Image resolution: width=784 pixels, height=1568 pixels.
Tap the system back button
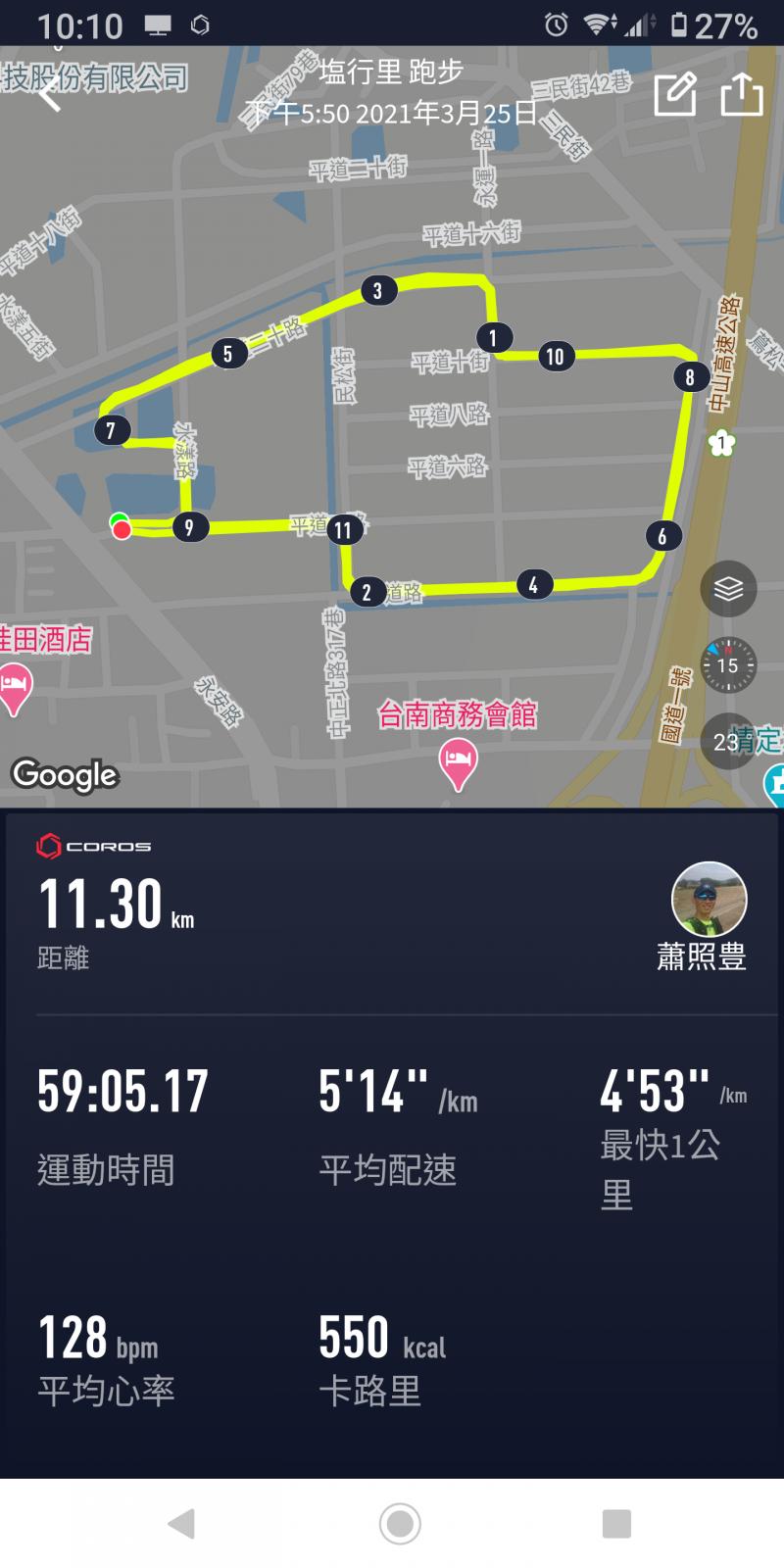click(182, 1523)
